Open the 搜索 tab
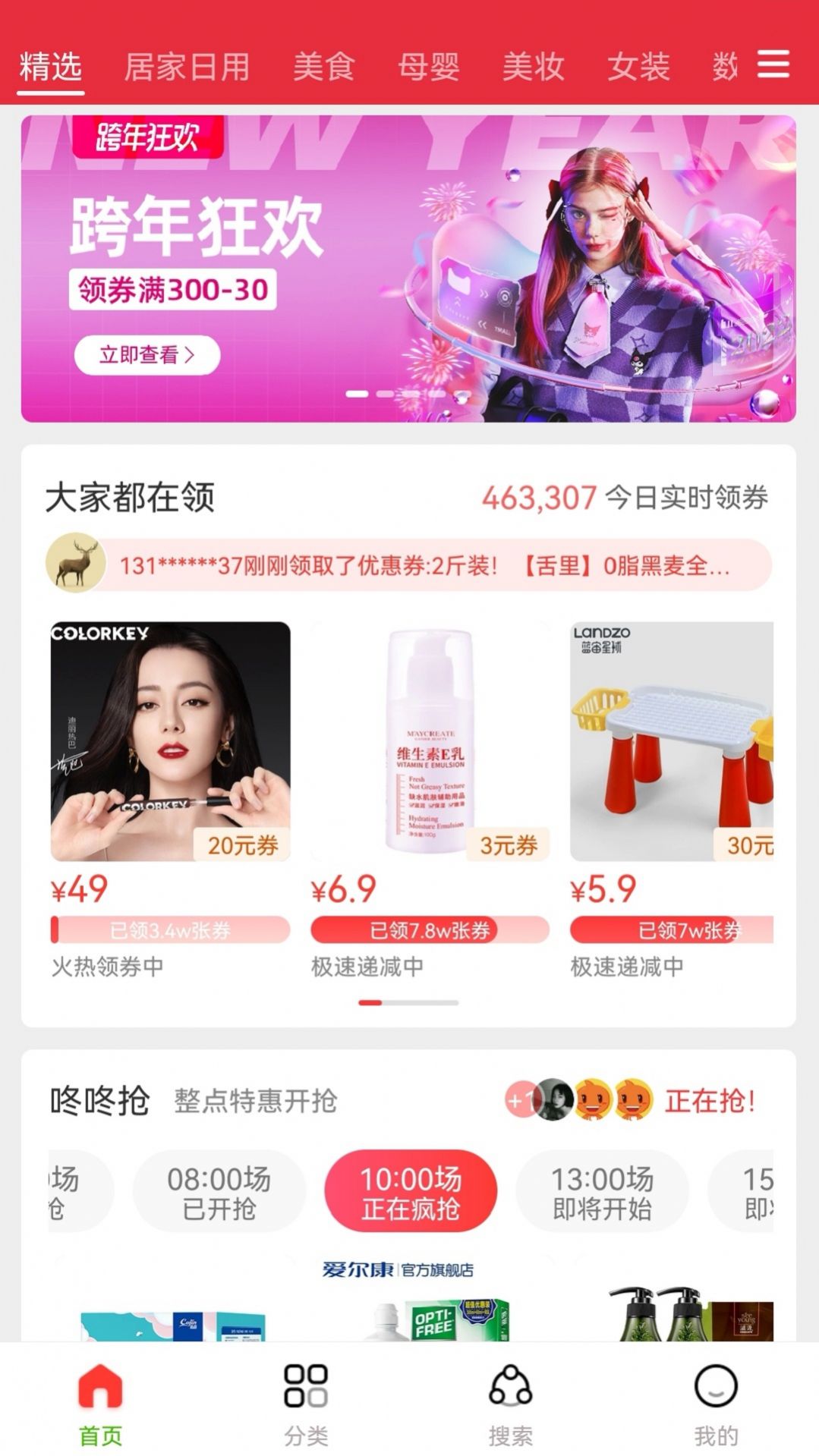 [510, 1403]
